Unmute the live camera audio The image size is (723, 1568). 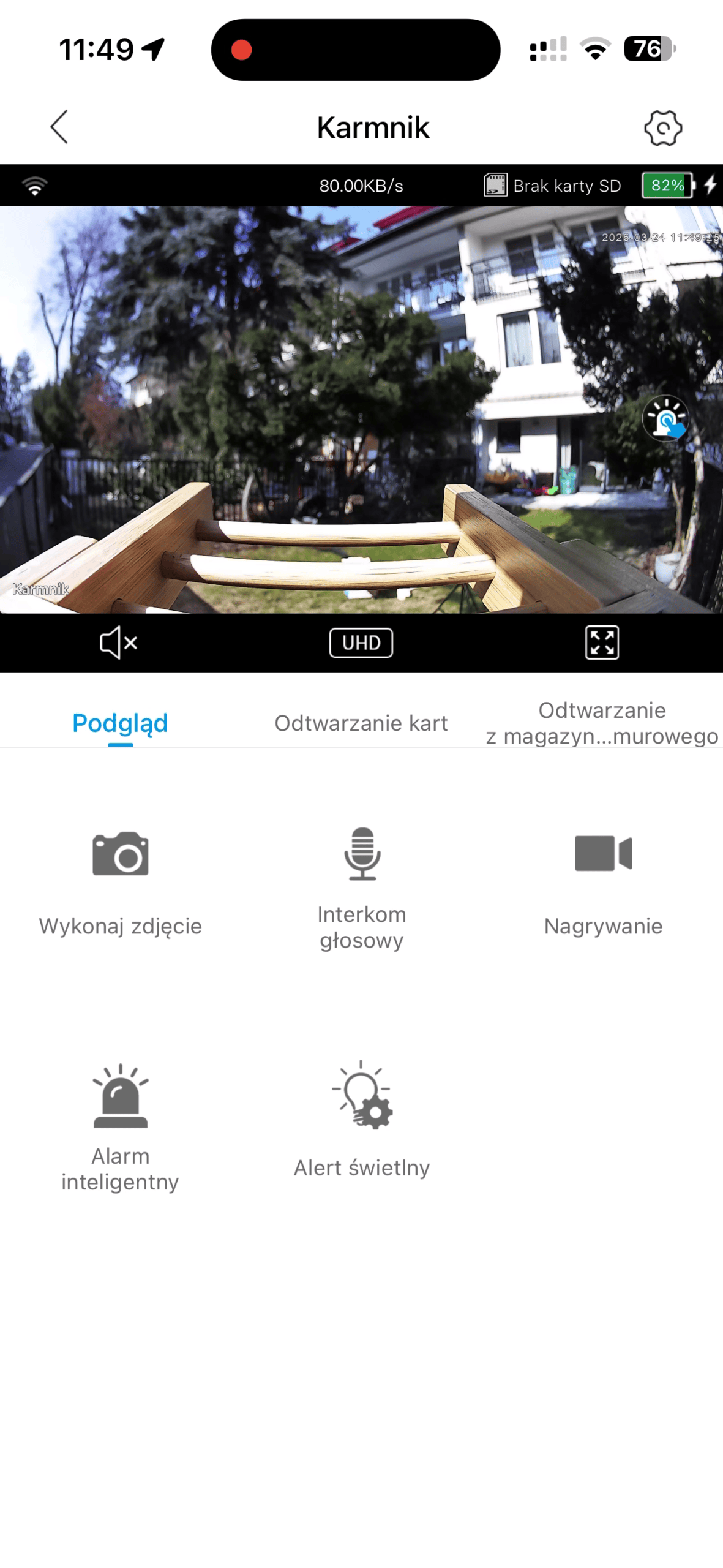coord(118,643)
